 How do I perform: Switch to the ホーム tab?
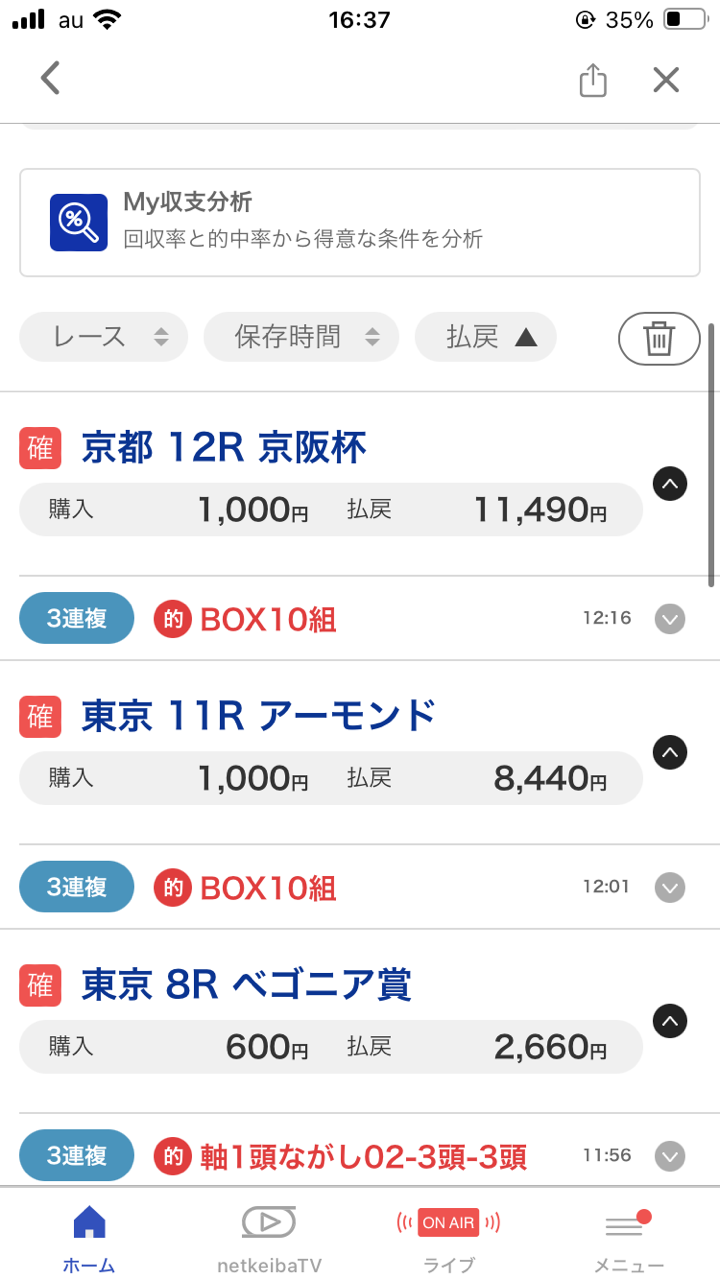[89, 1238]
